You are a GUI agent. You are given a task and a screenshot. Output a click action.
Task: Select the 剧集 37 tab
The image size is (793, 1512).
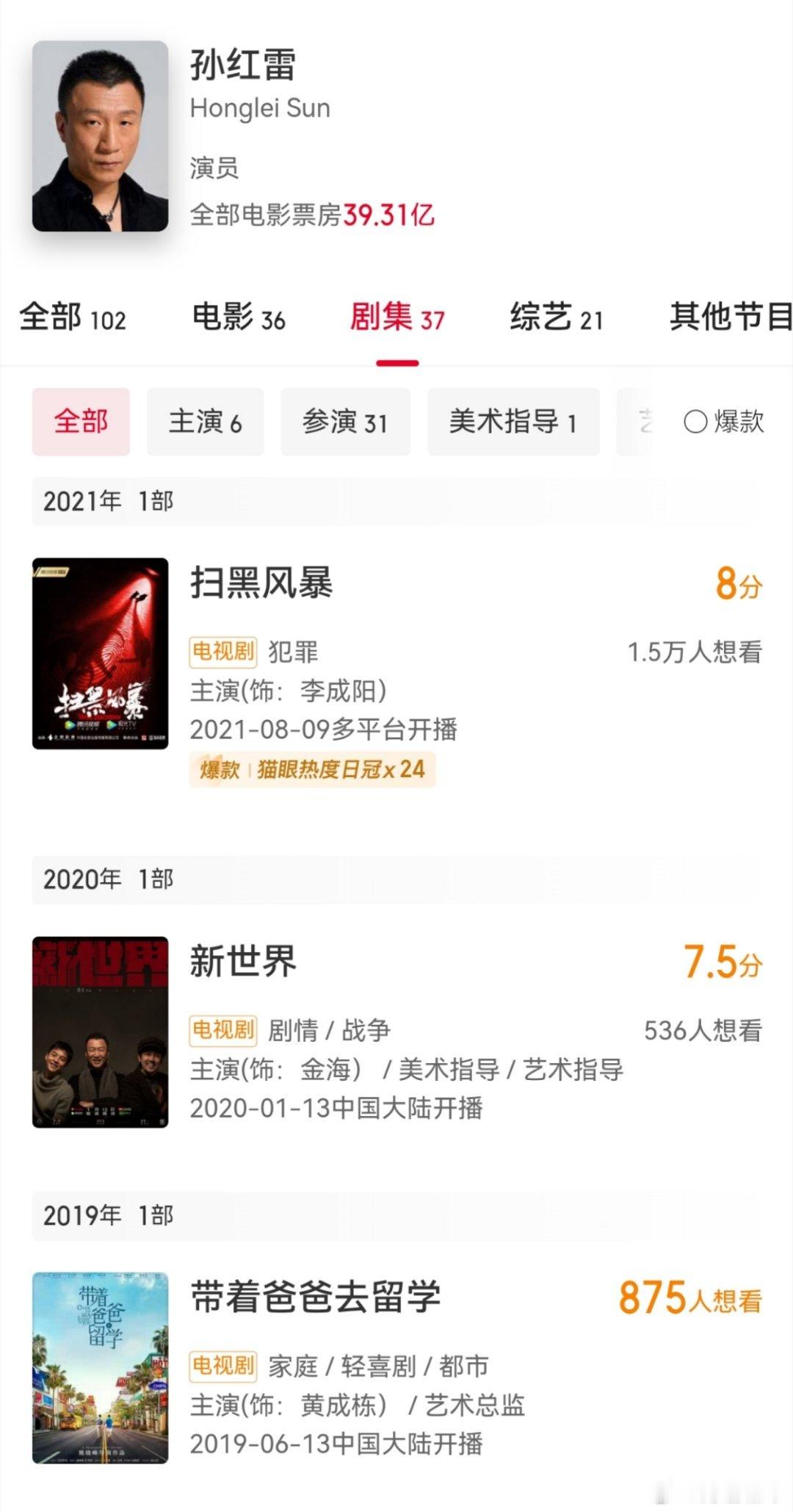click(397, 317)
